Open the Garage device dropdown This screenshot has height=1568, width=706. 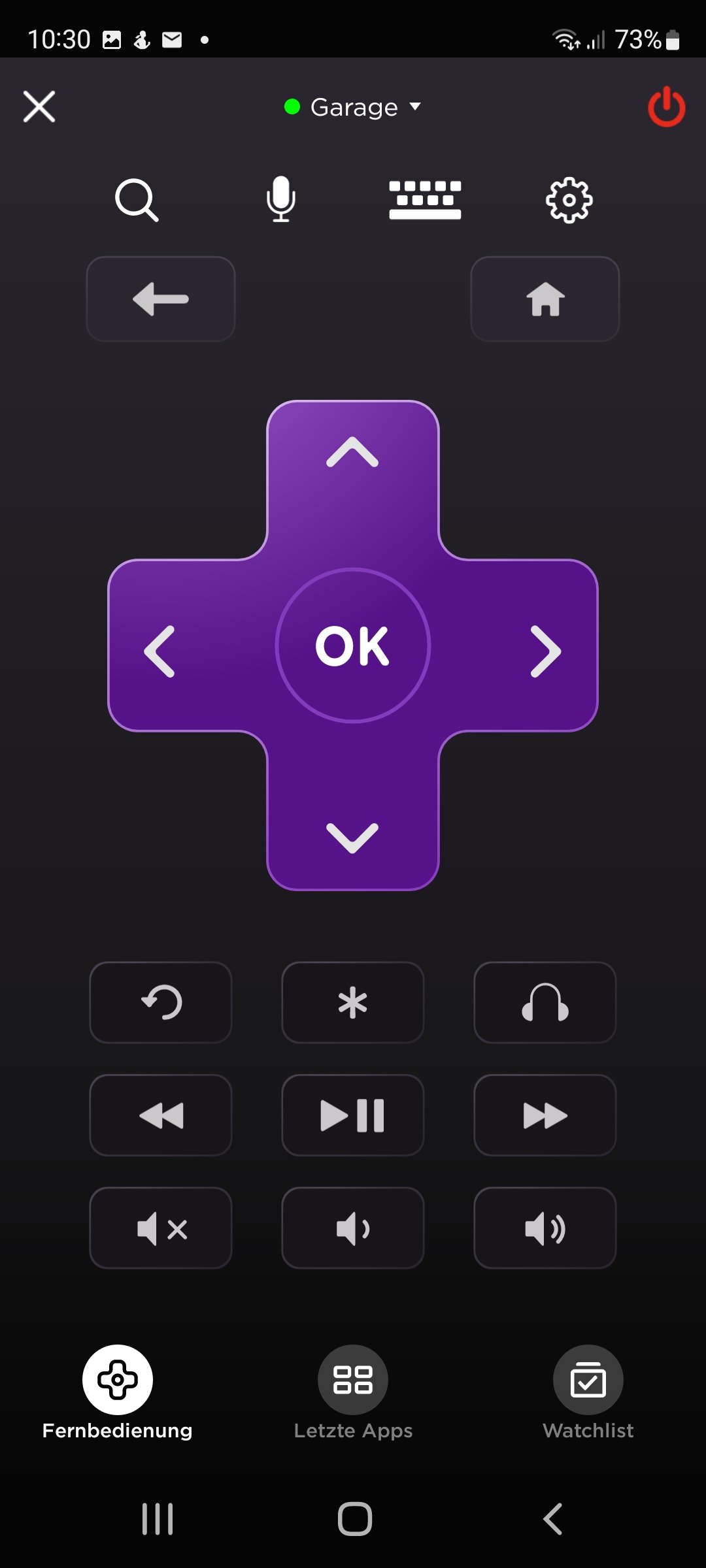(x=354, y=107)
